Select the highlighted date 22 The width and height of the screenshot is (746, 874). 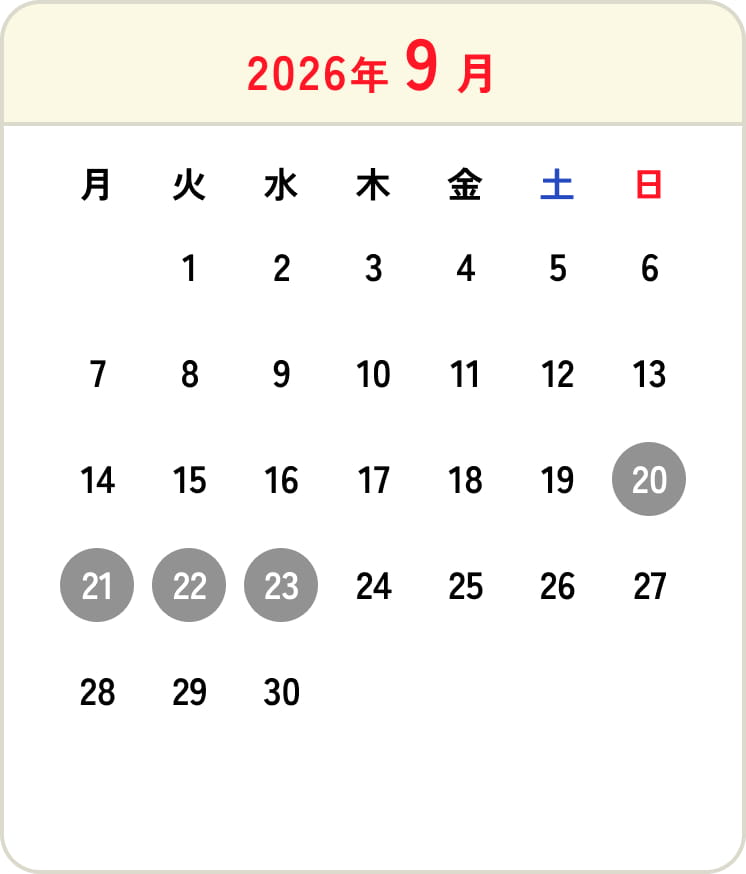[x=188, y=586]
